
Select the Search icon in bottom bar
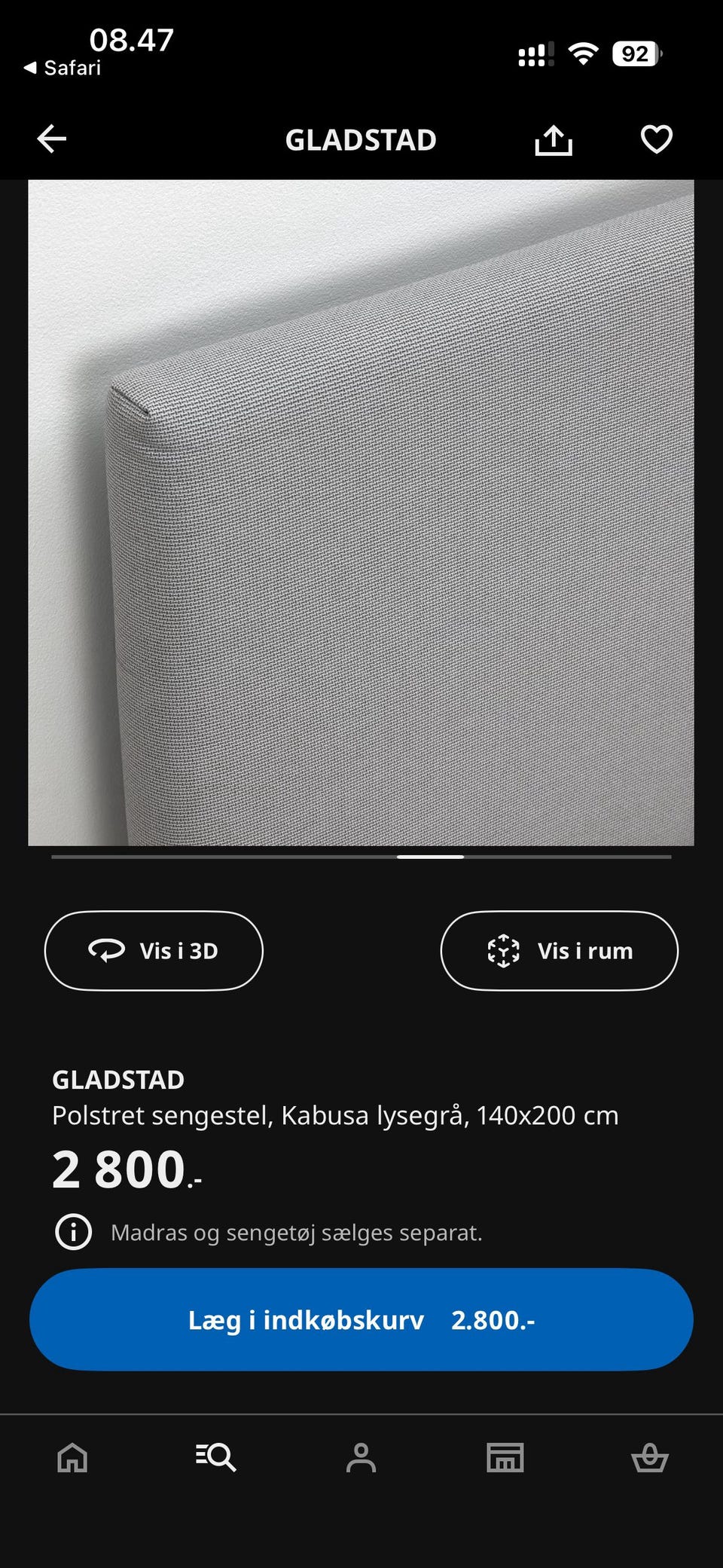click(x=216, y=1457)
